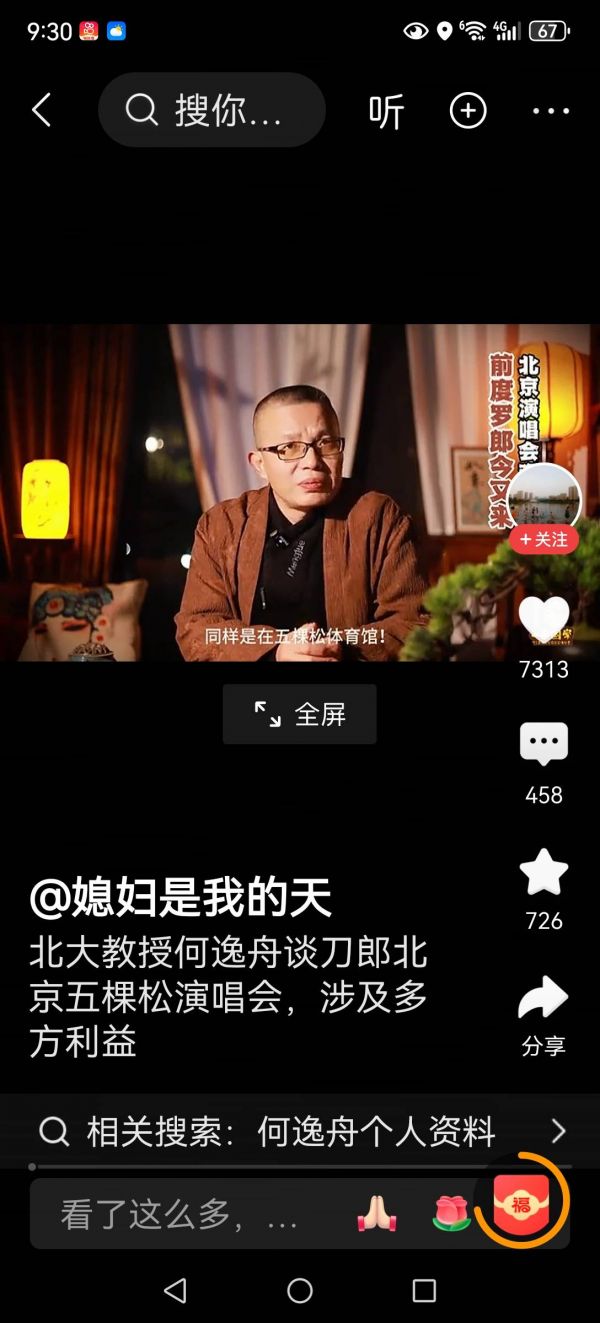Screen dimensions: 600x1323
Task: Send the rose flower emoji
Action: click(451, 1214)
